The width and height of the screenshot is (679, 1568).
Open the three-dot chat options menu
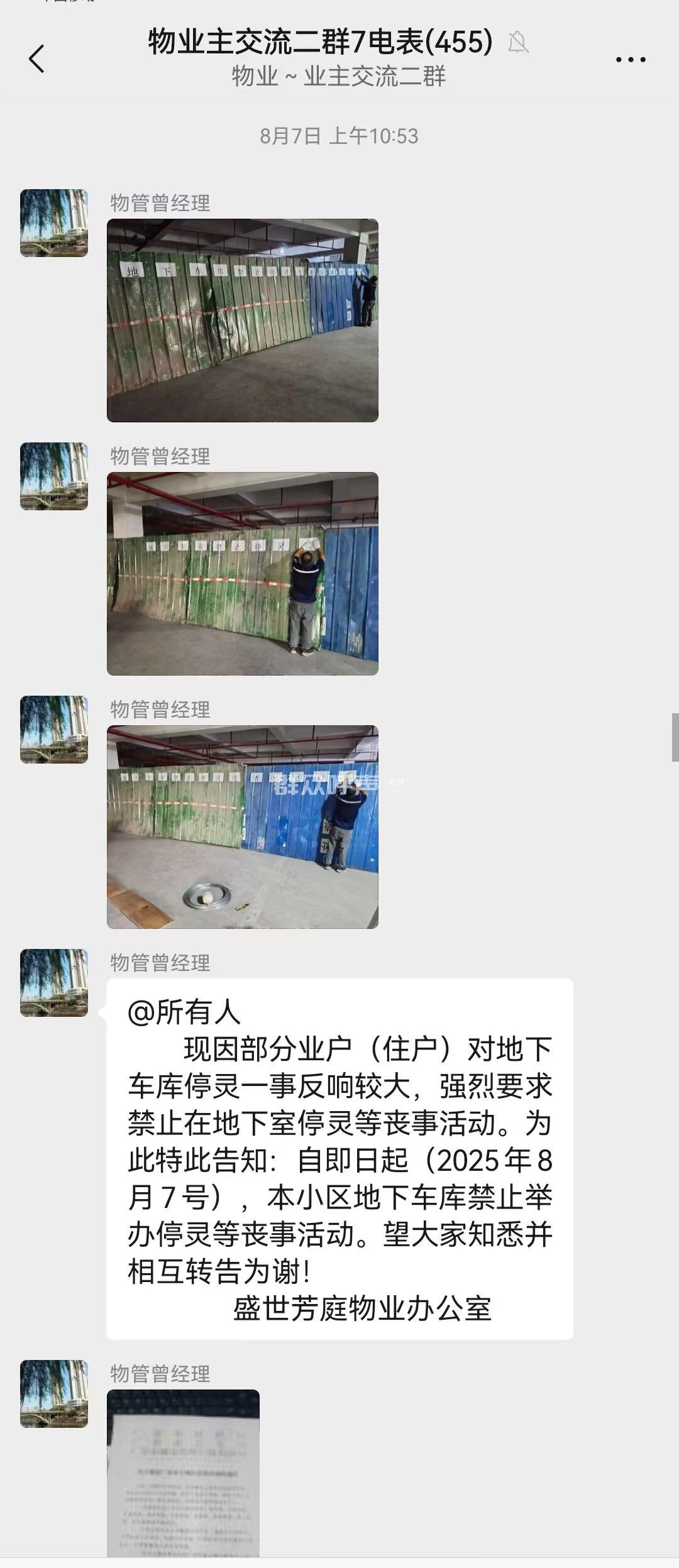coord(630,60)
